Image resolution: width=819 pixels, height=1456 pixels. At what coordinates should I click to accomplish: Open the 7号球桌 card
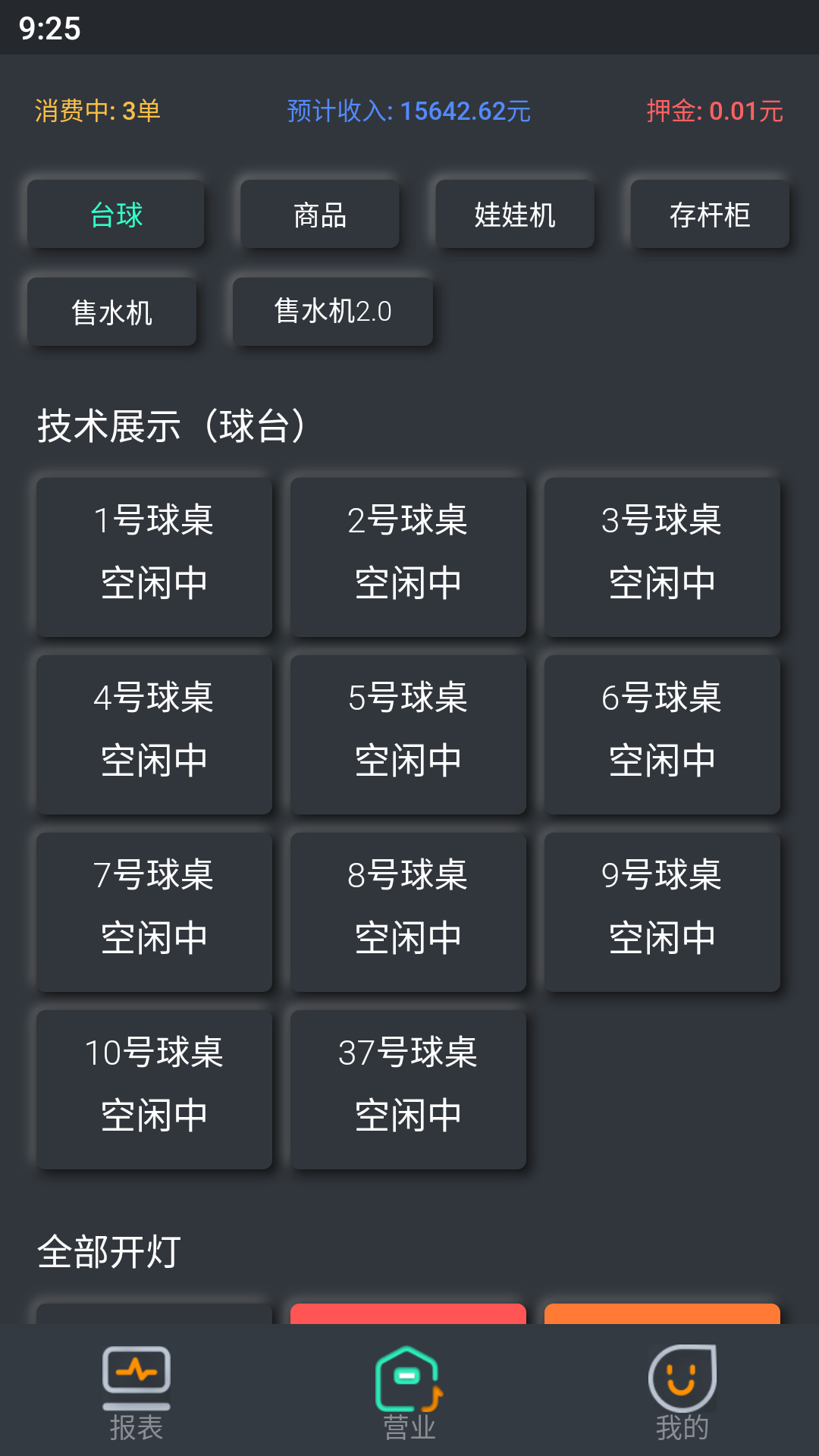tap(154, 912)
